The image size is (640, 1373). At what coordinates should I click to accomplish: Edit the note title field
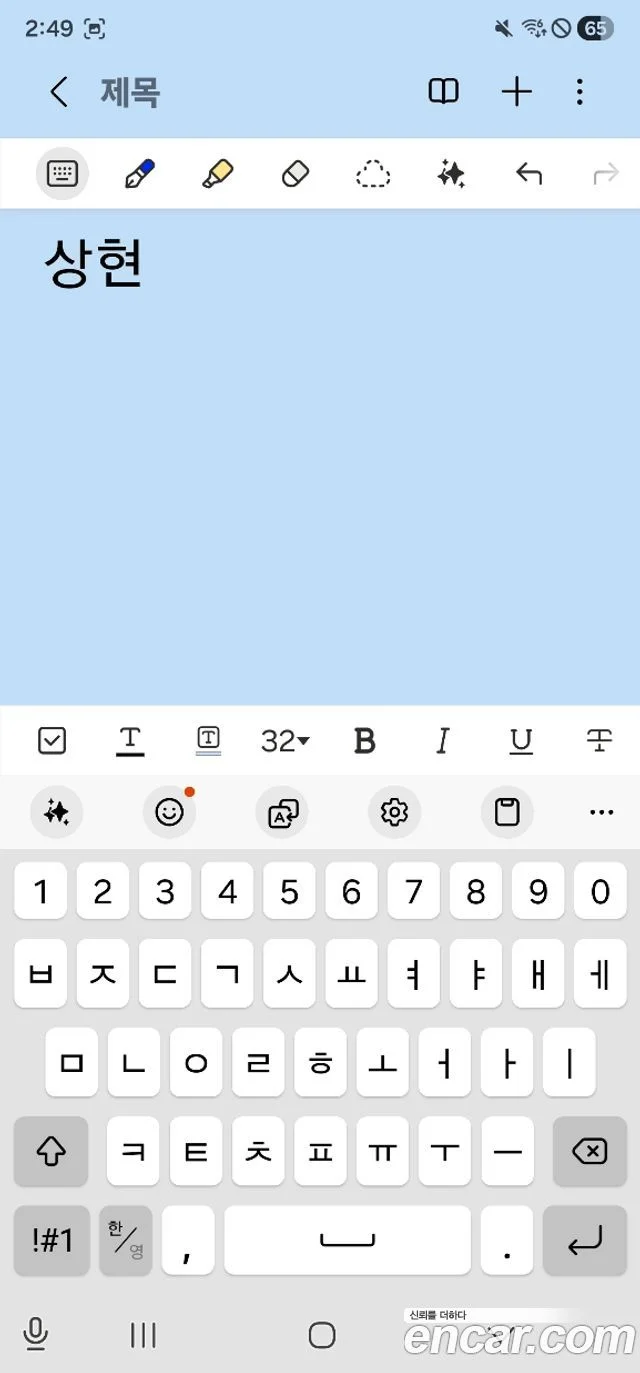(x=130, y=92)
